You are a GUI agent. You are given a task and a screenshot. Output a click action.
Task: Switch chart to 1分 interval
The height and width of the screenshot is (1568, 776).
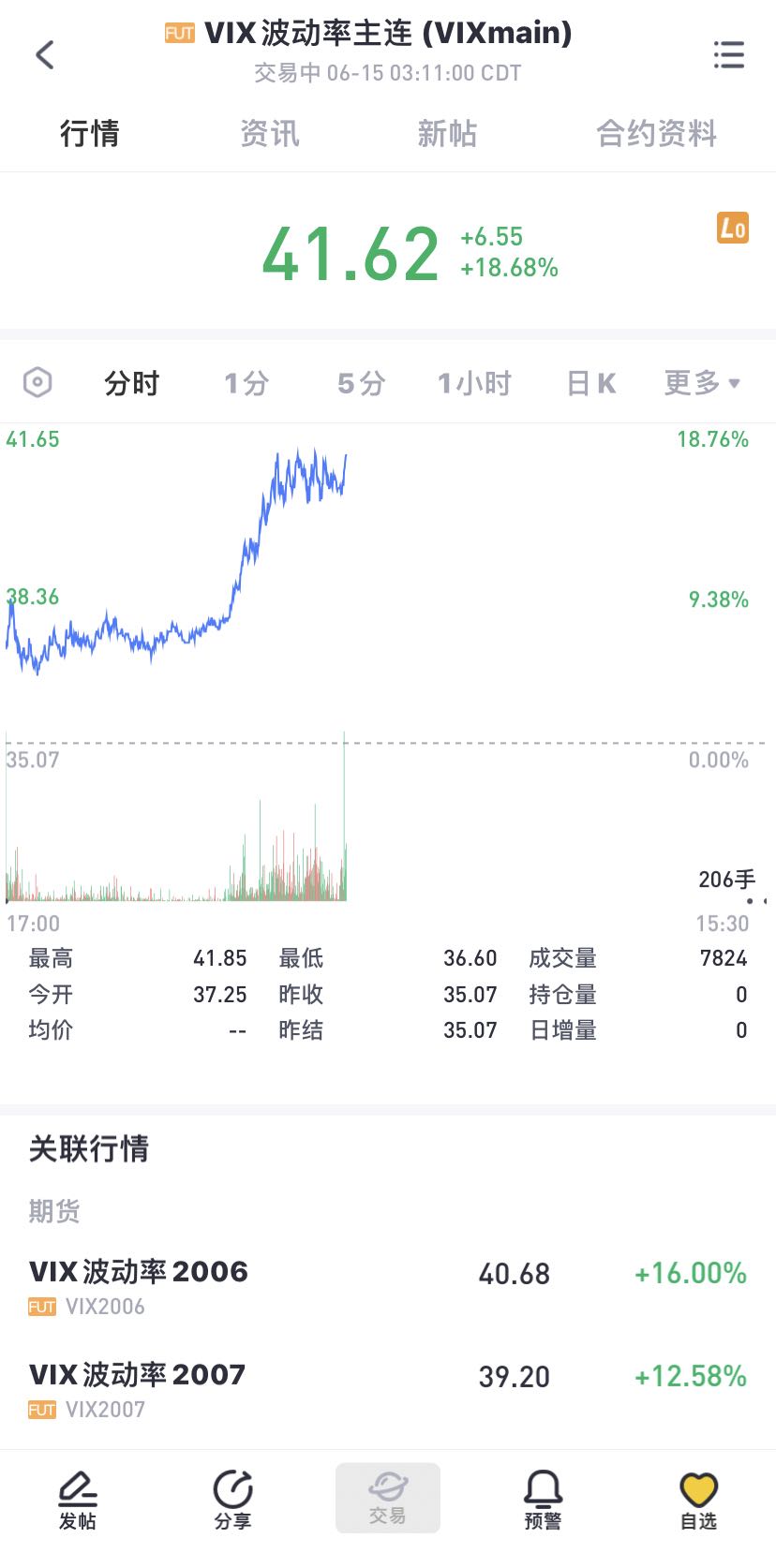(246, 383)
